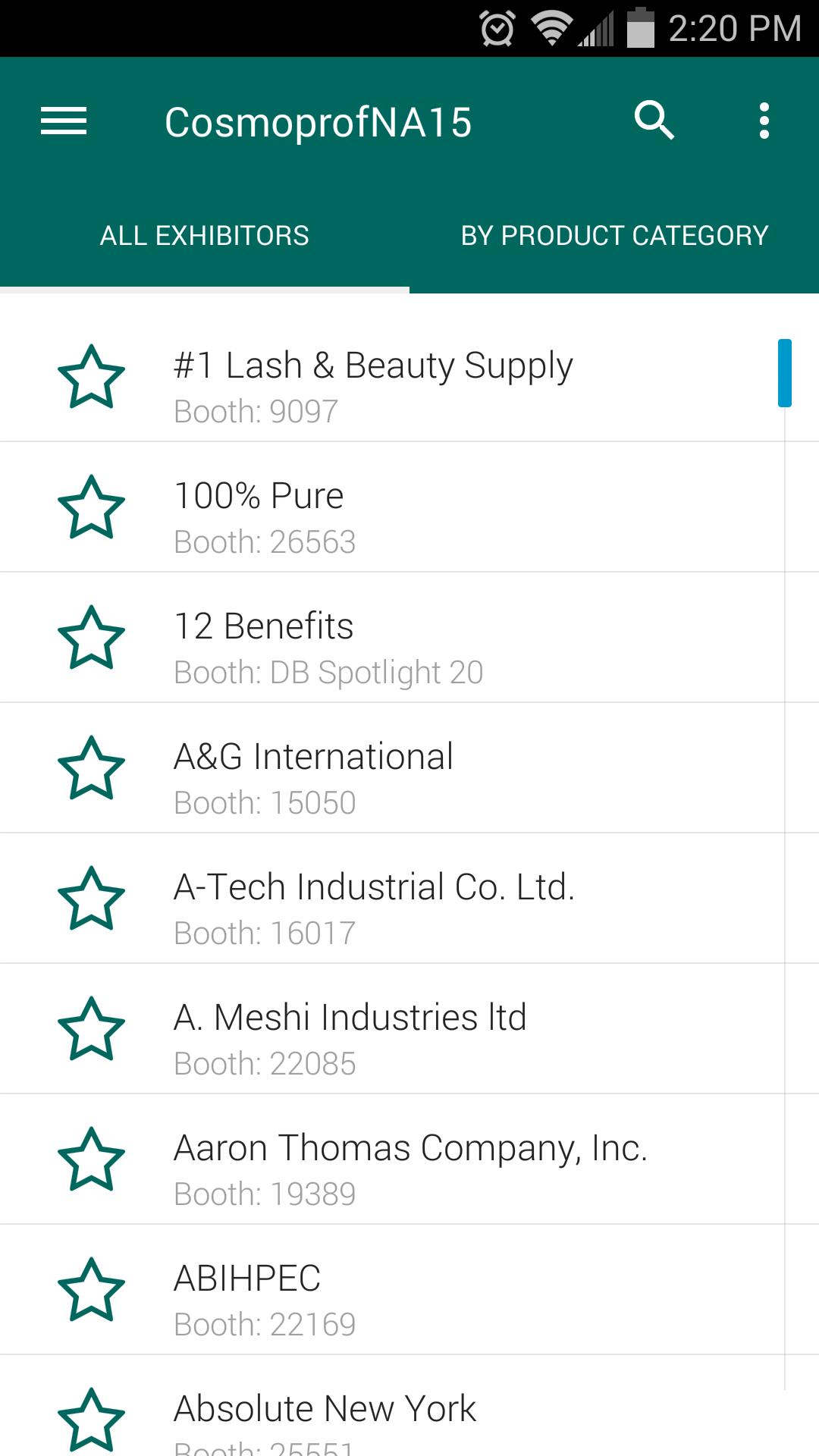Open the navigation drawer menu
This screenshot has width=819, height=1456.
tap(63, 120)
